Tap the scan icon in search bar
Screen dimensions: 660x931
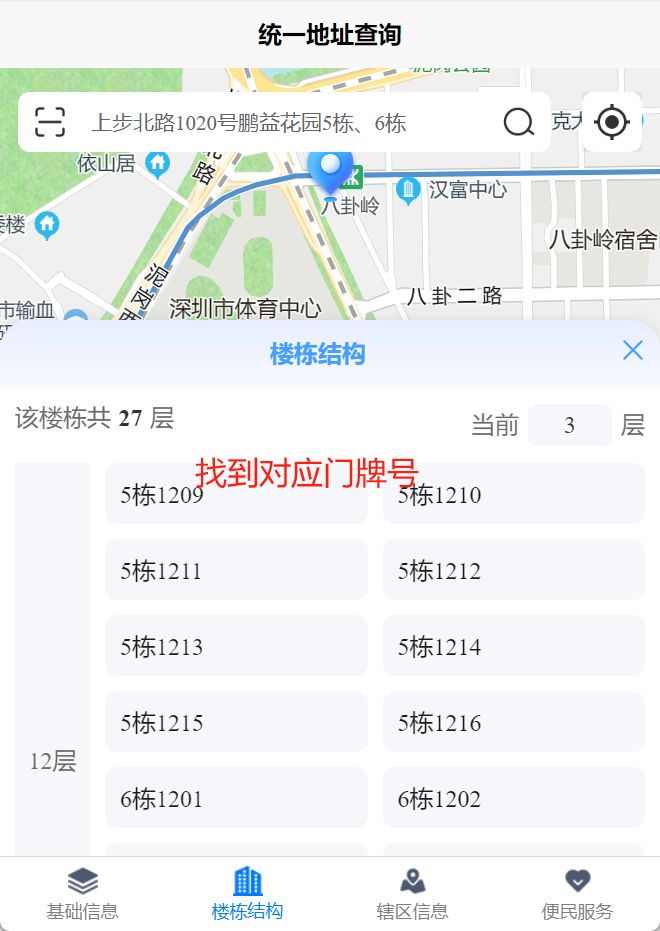coord(50,122)
